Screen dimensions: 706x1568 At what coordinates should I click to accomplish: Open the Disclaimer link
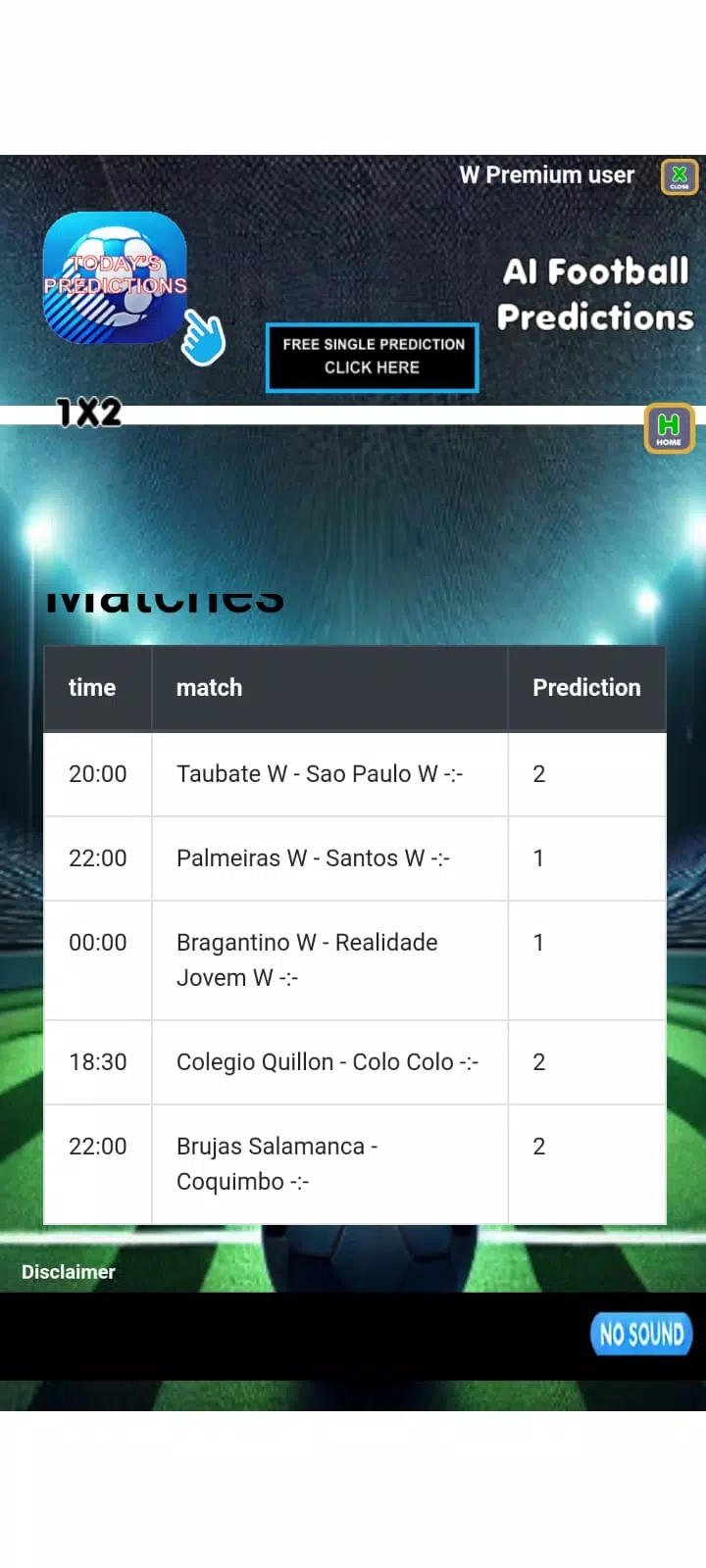point(68,1271)
